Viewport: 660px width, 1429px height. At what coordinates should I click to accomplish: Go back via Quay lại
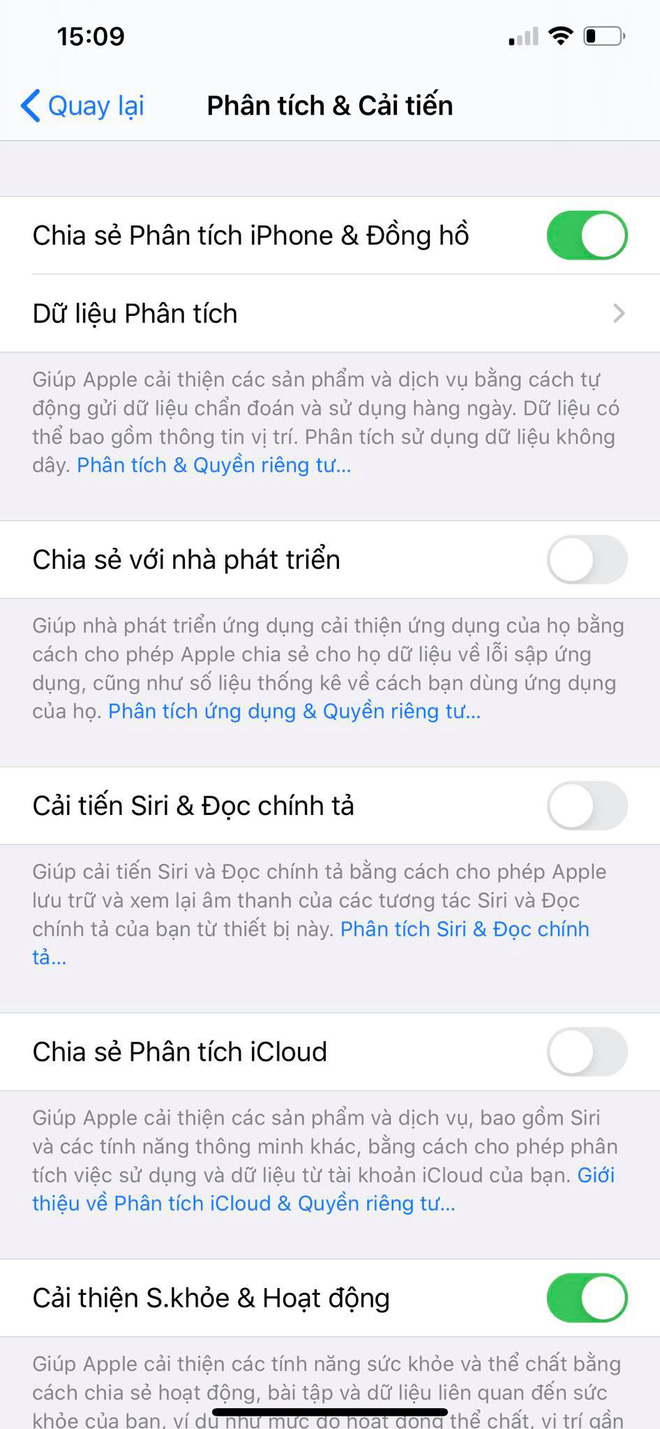click(83, 106)
